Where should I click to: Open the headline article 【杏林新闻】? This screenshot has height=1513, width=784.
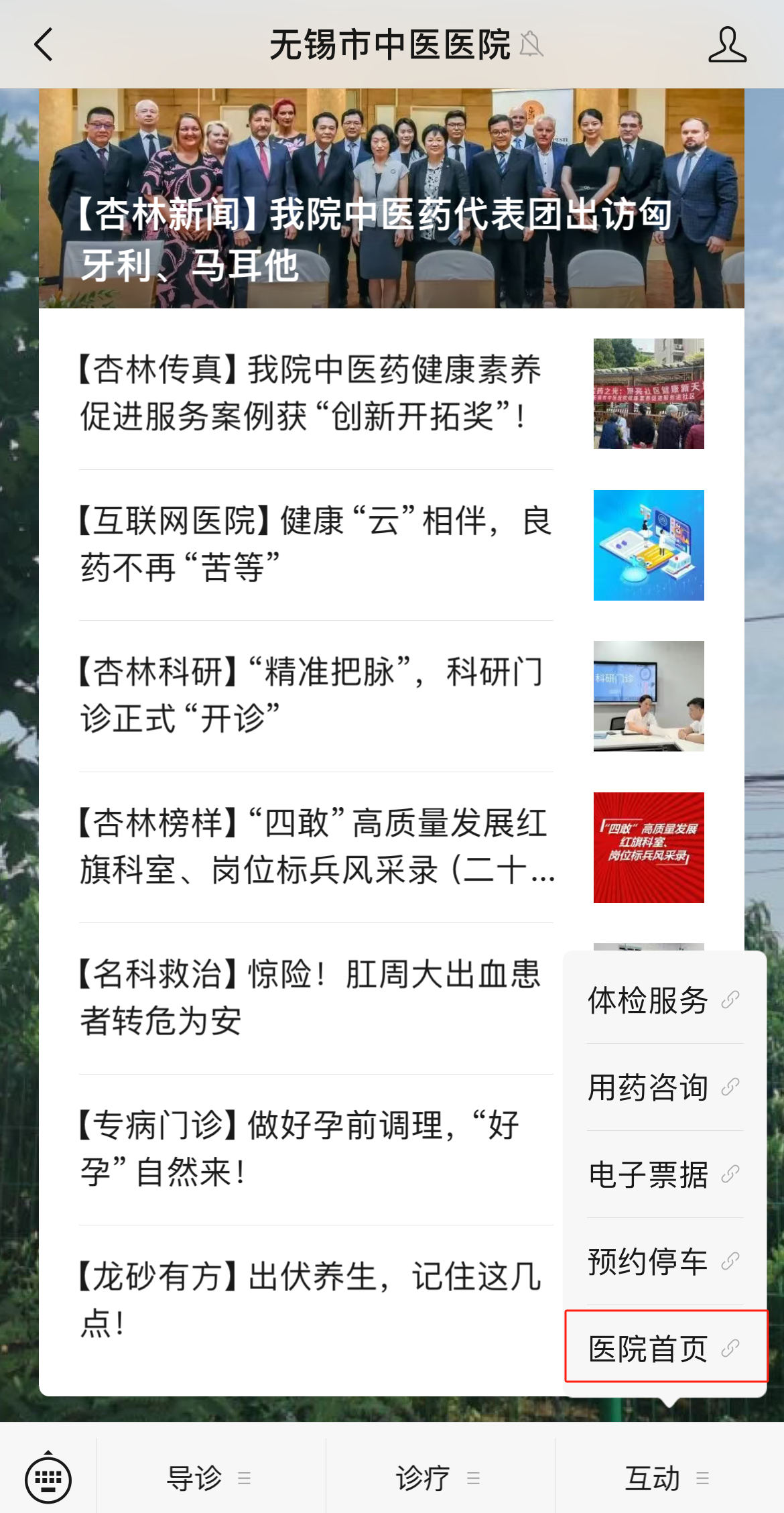pyautogui.click(x=391, y=198)
